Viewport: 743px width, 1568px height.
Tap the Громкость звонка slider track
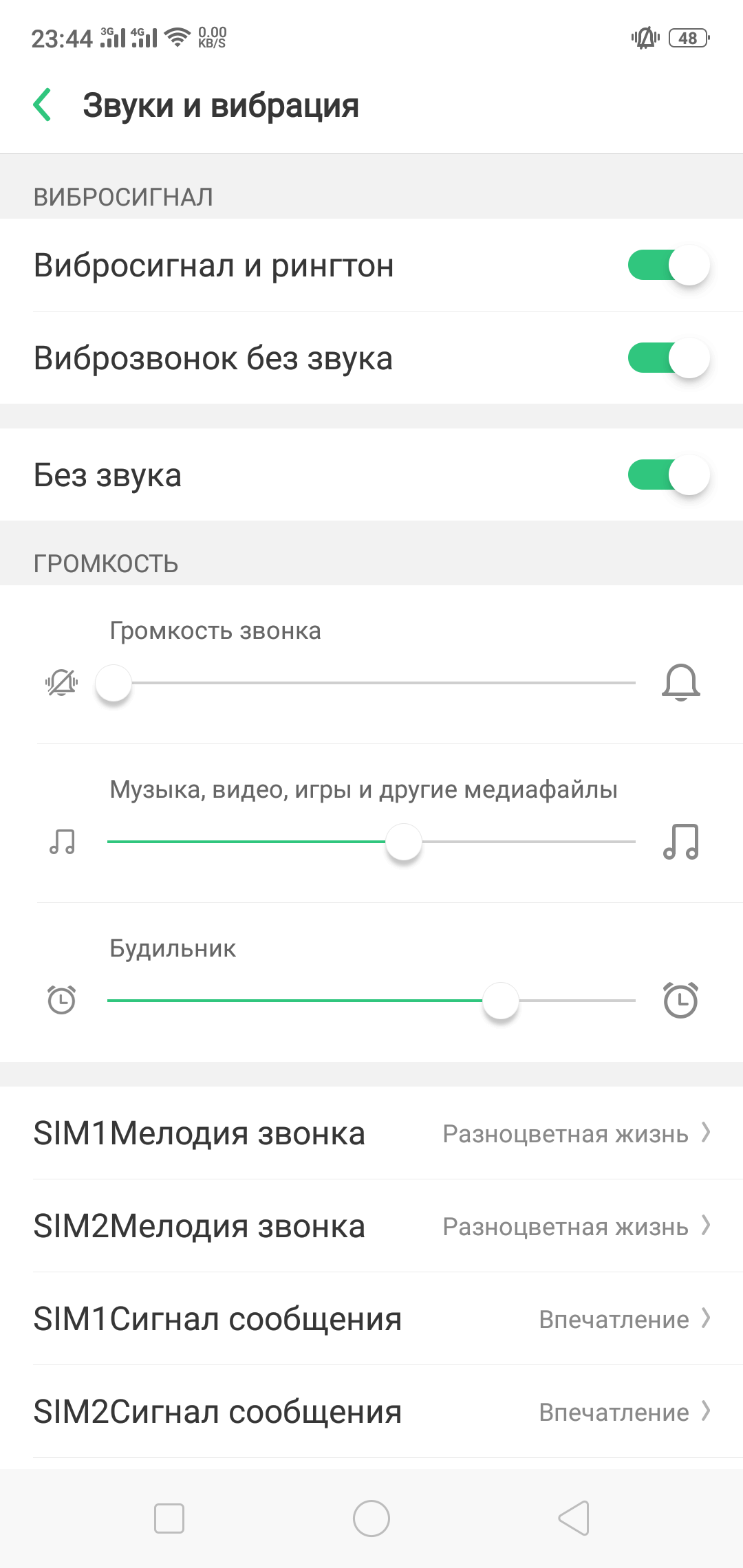click(371, 683)
